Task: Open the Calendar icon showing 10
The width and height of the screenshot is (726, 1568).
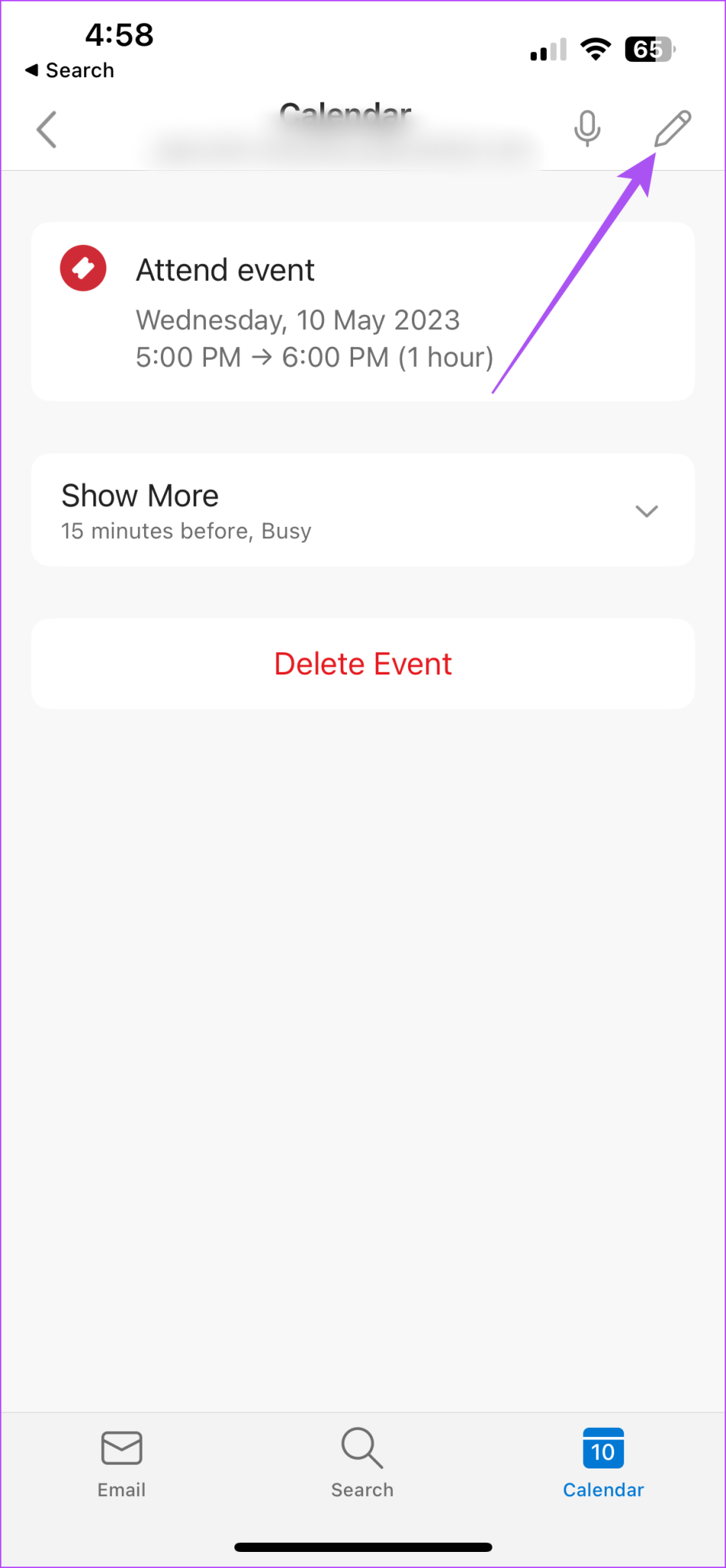Action: tap(603, 1449)
